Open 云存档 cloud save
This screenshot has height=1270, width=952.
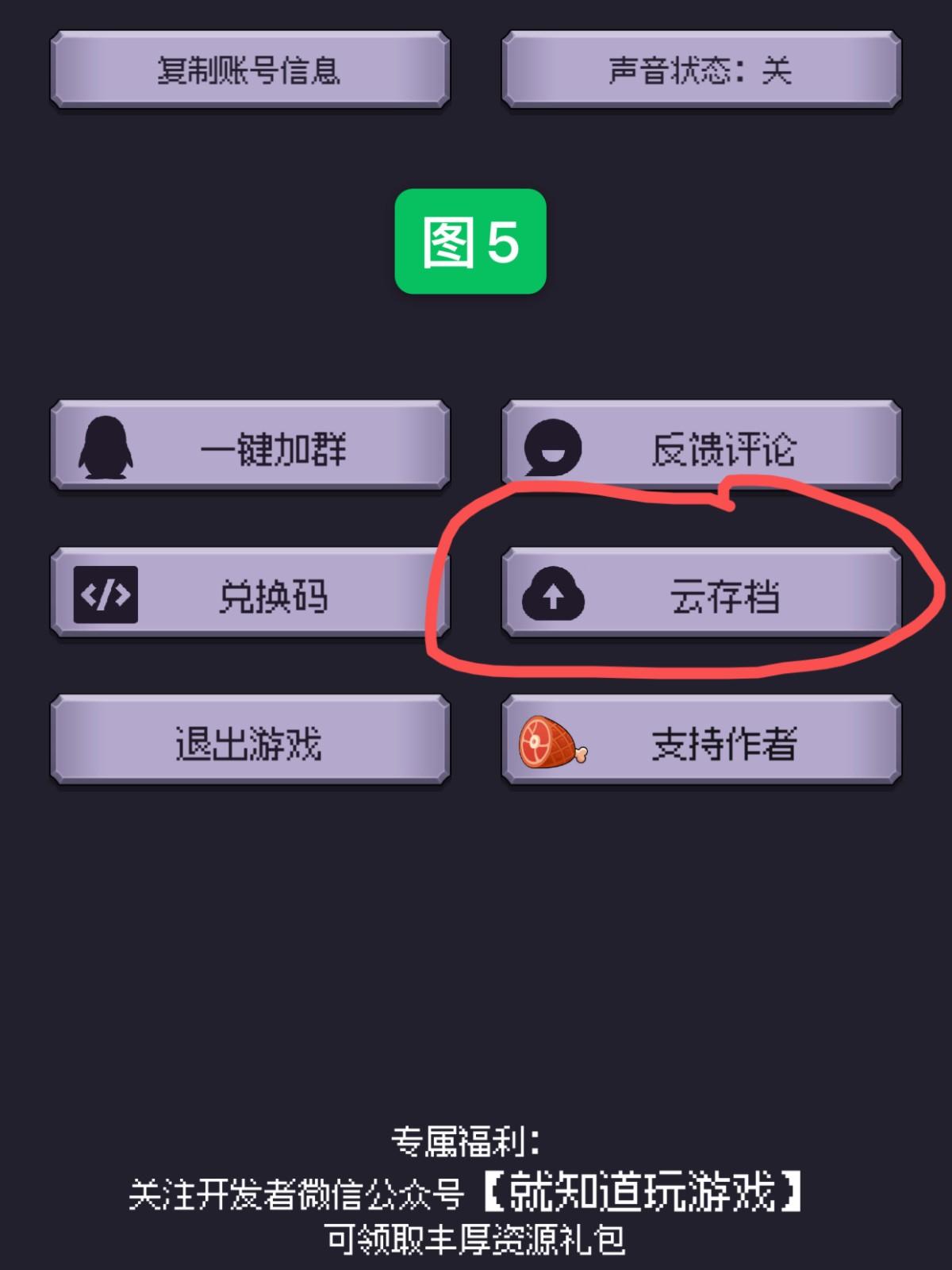[x=701, y=593]
